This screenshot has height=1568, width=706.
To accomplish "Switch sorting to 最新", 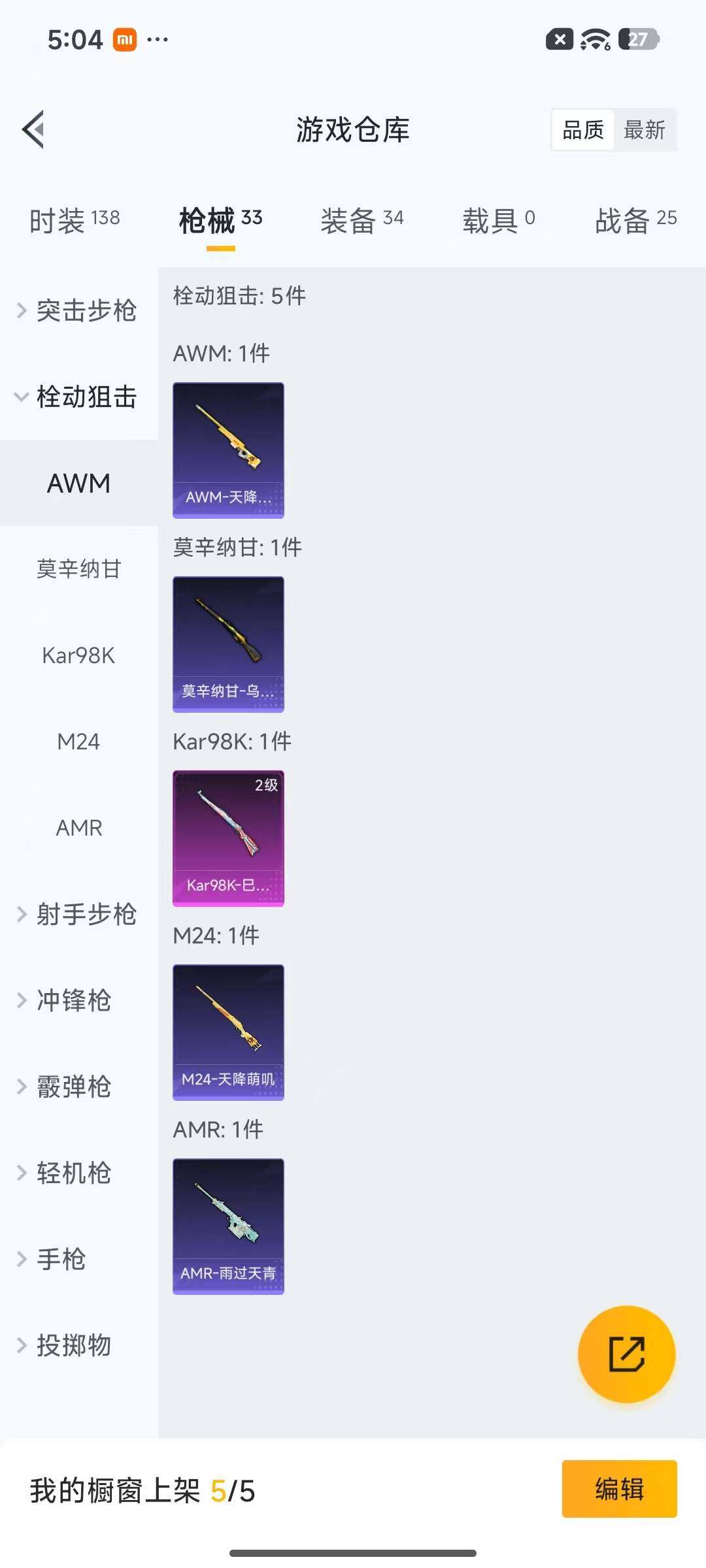I will pos(645,130).
